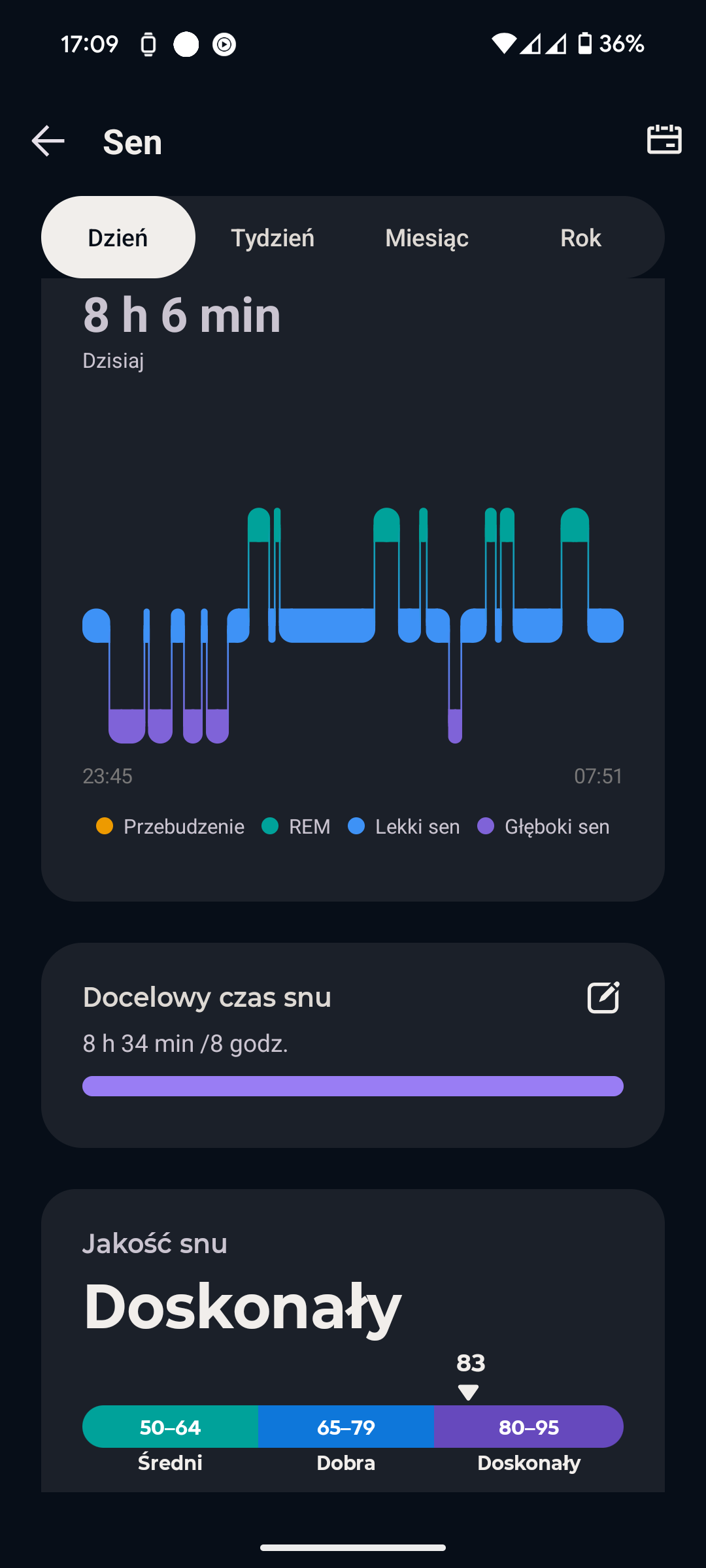Switch to the Tydzień view

(x=273, y=237)
